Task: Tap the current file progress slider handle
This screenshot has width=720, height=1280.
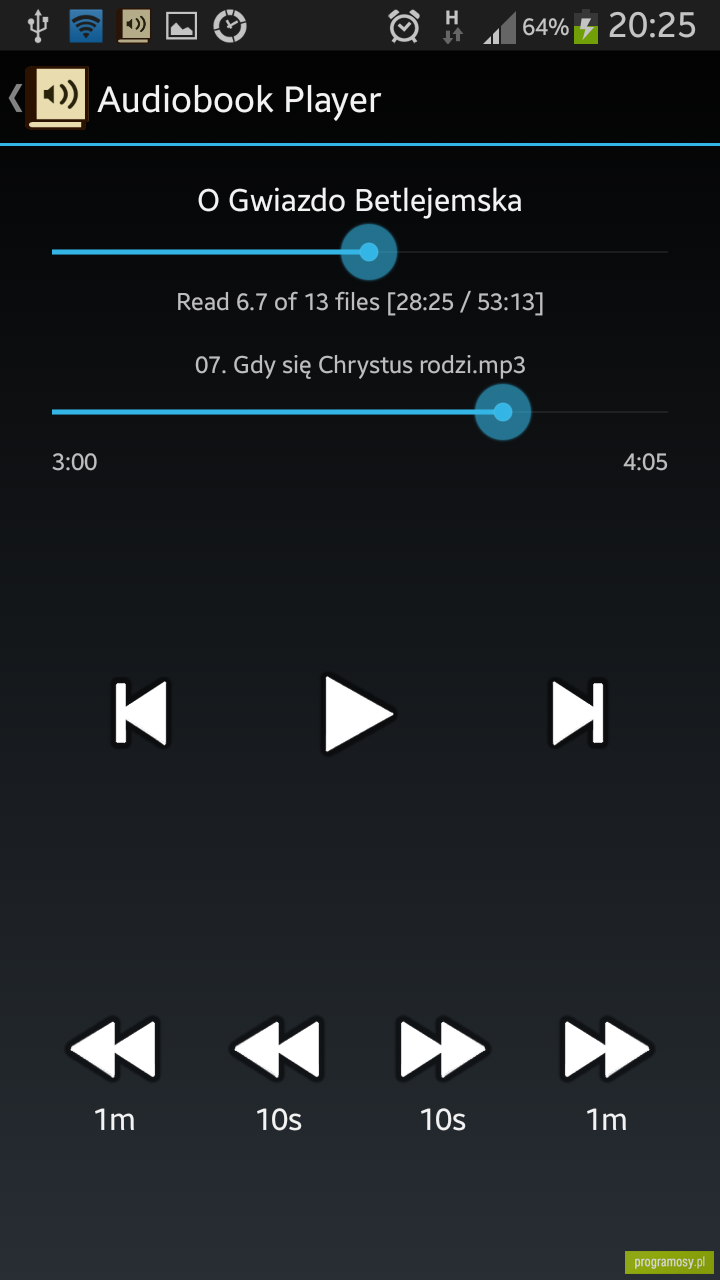Action: (x=502, y=412)
